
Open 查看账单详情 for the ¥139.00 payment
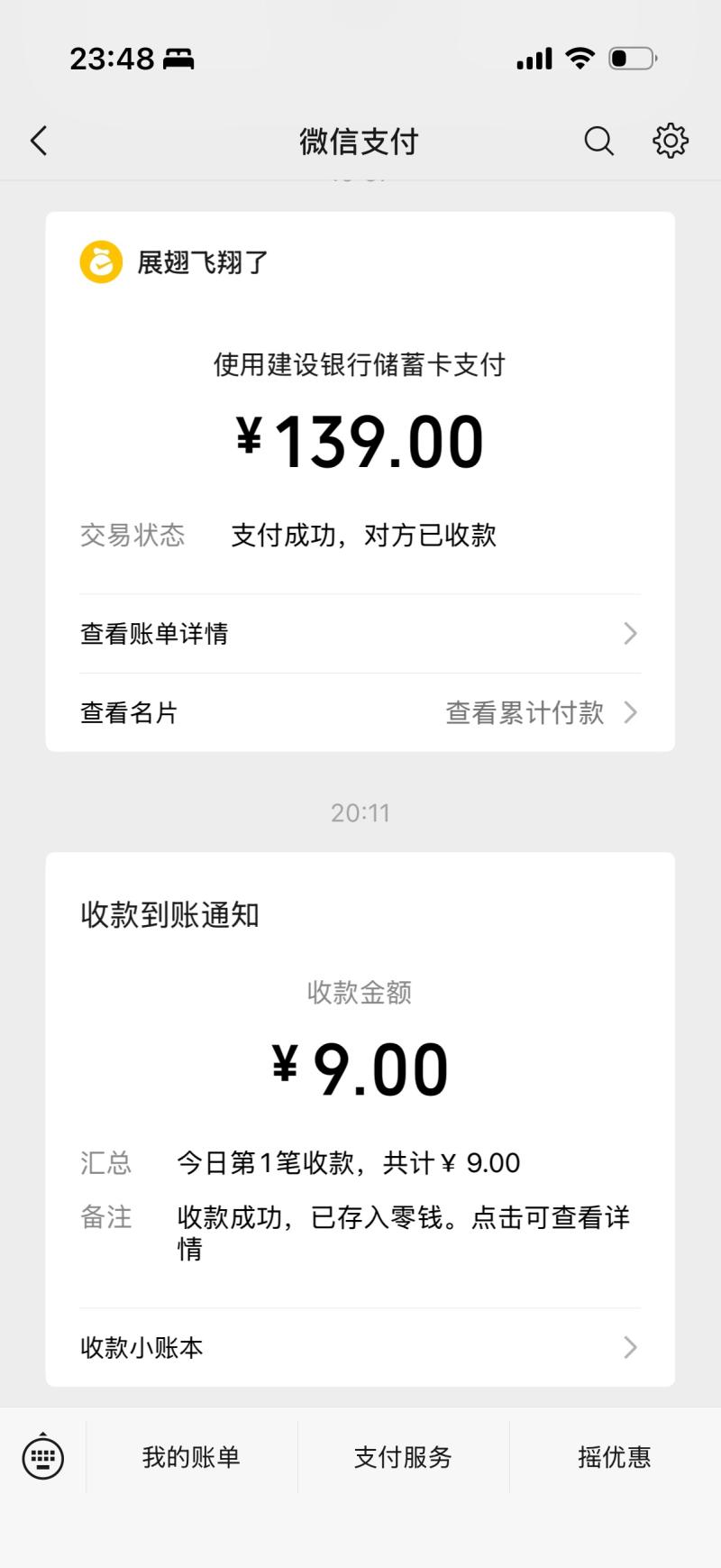[359, 634]
